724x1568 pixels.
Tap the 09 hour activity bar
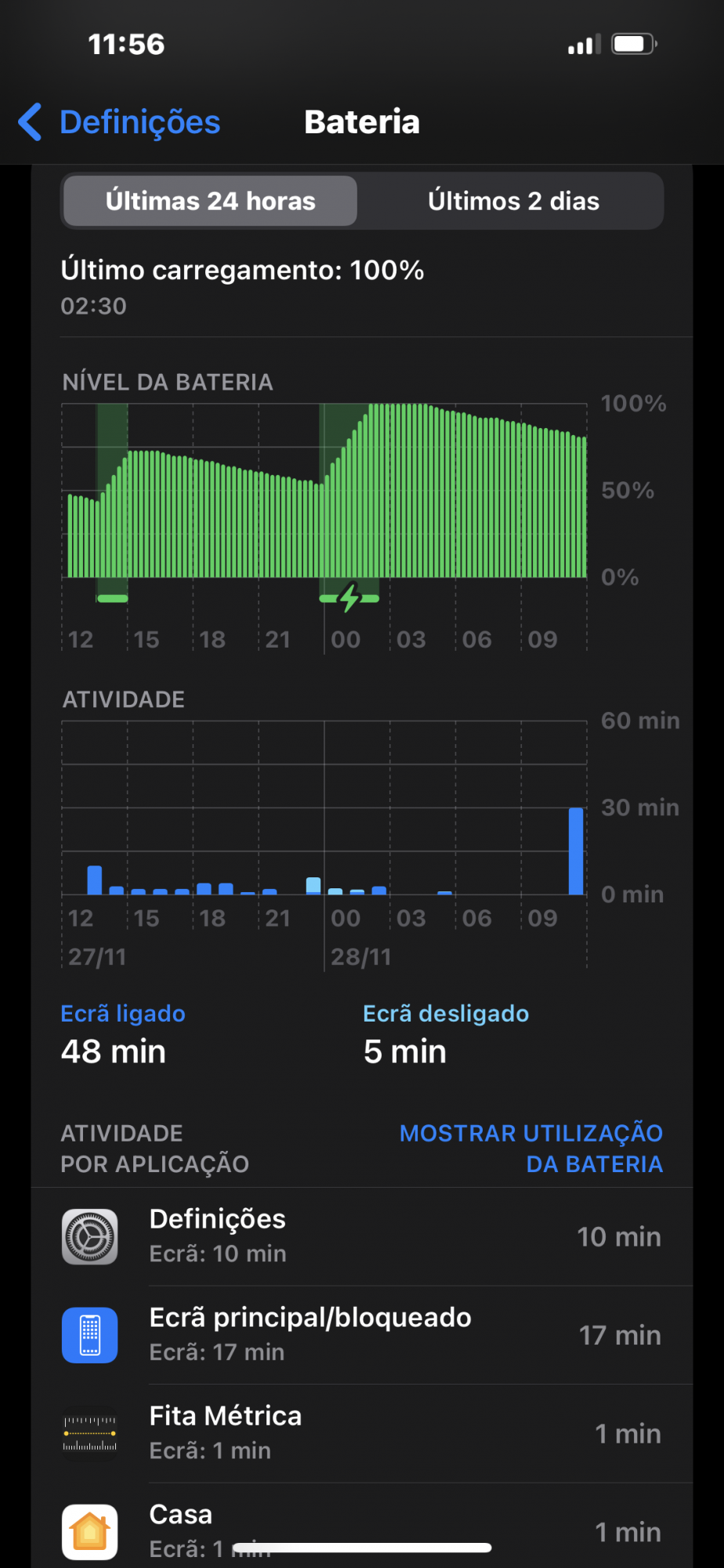click(x=576, y=852)
